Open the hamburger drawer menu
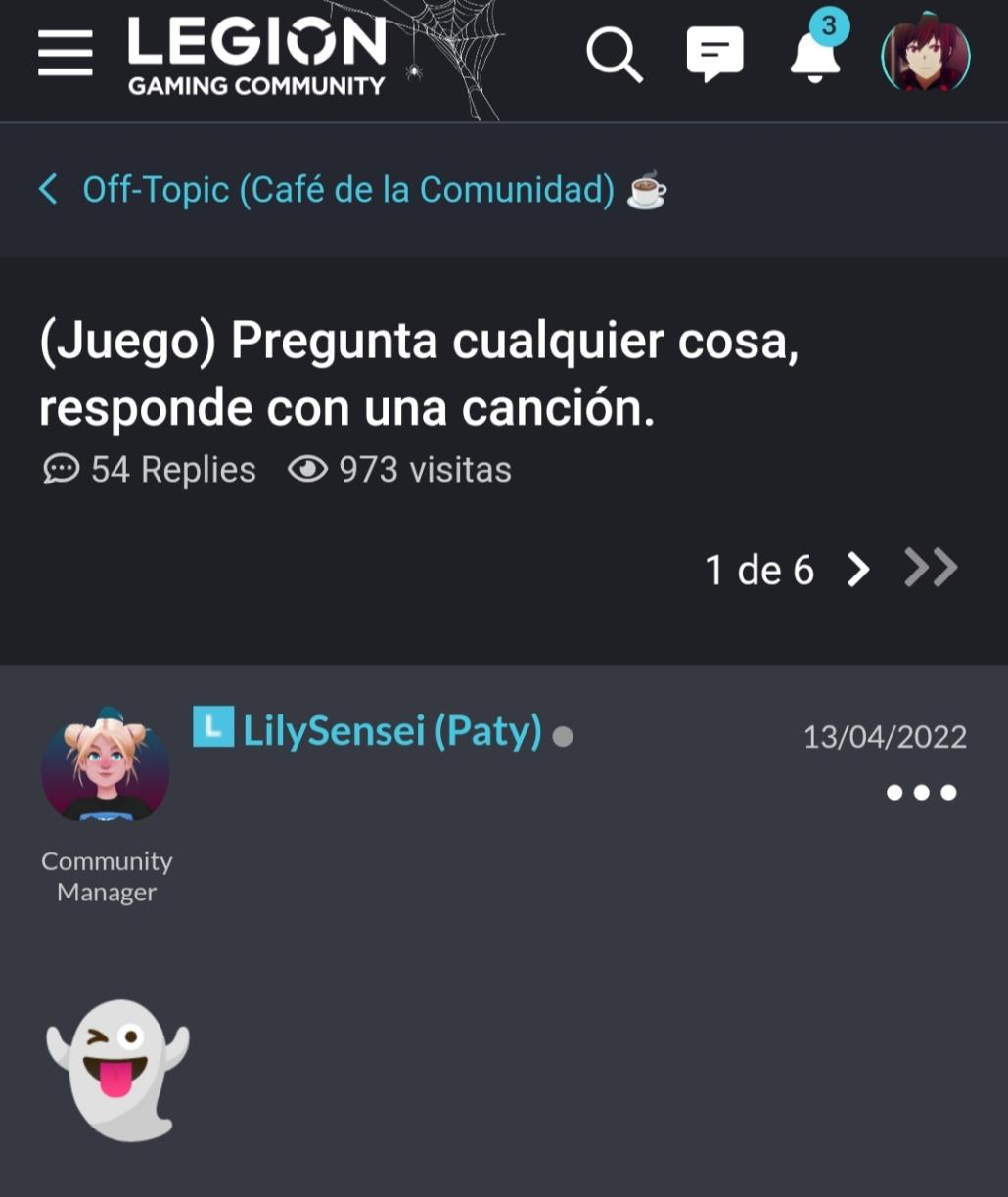 (66, 53)
